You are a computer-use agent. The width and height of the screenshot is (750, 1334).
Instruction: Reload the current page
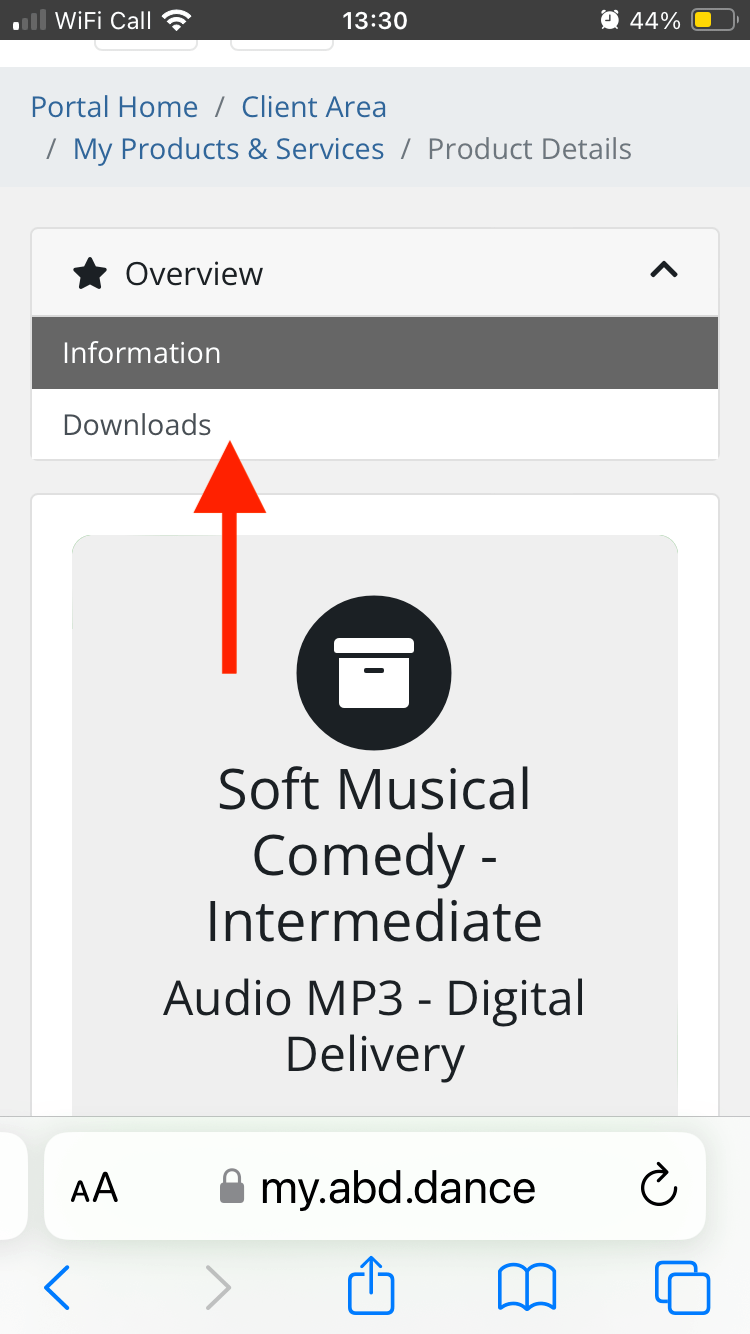(658, 1187)
